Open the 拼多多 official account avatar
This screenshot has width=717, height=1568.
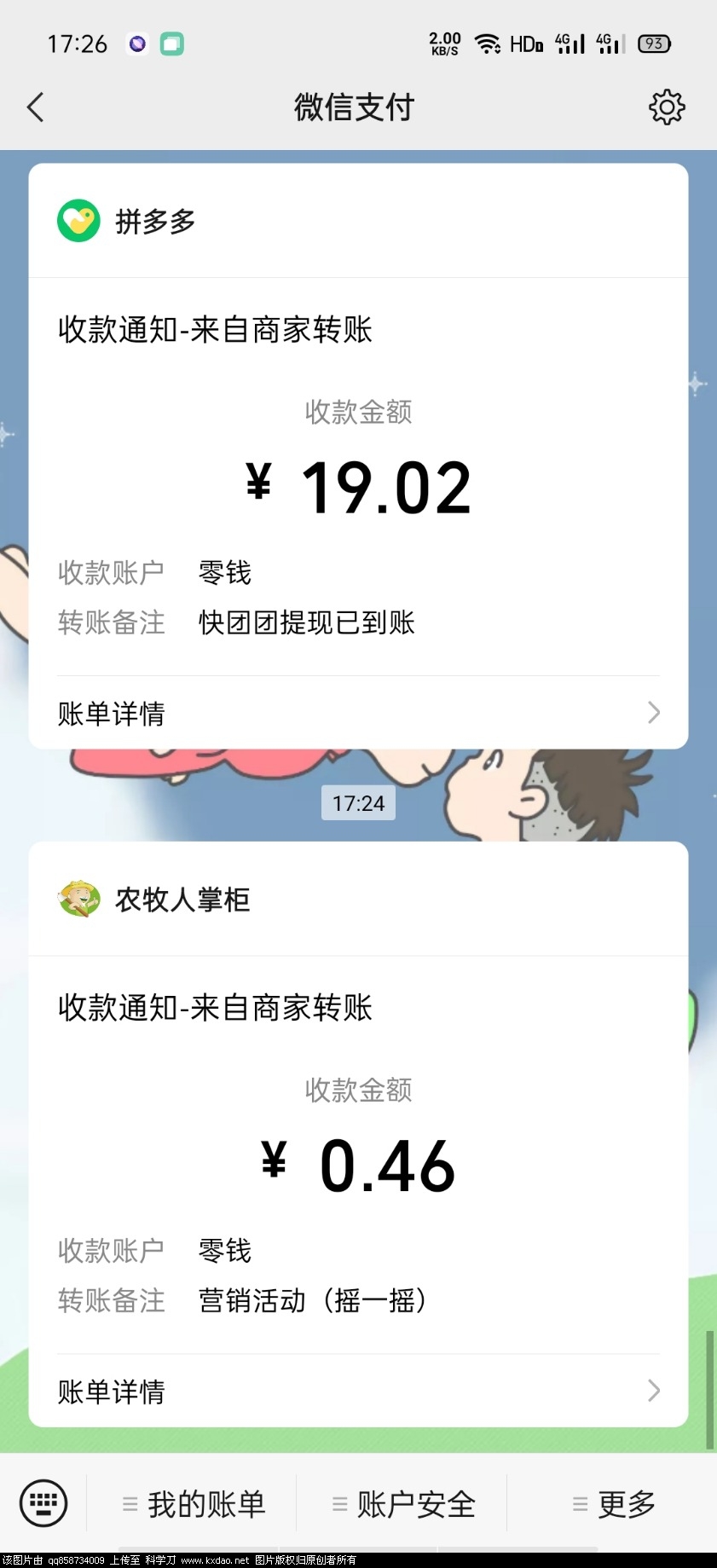(x=78, y=221)
